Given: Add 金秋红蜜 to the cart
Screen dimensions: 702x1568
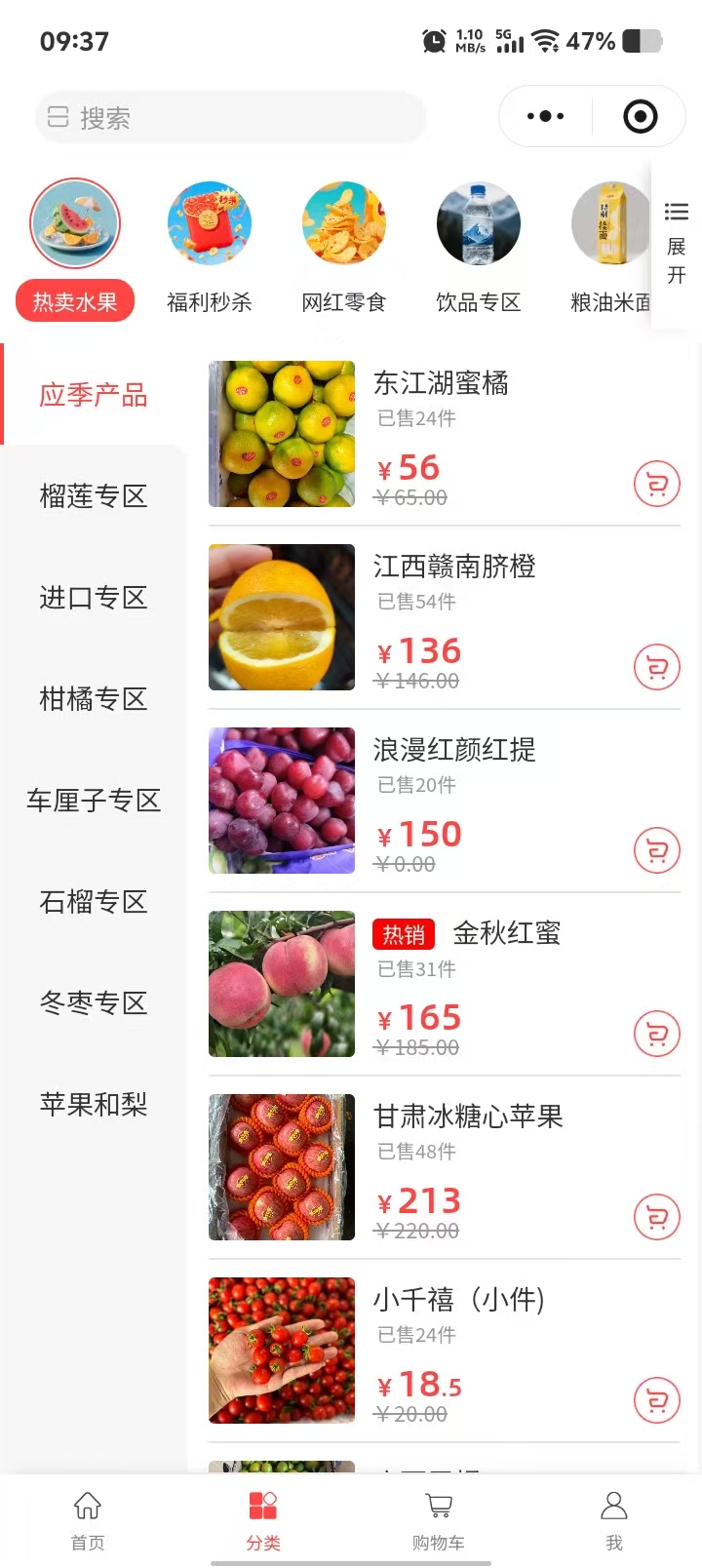Looking at the screenshot, I should tap(656, 1034).
